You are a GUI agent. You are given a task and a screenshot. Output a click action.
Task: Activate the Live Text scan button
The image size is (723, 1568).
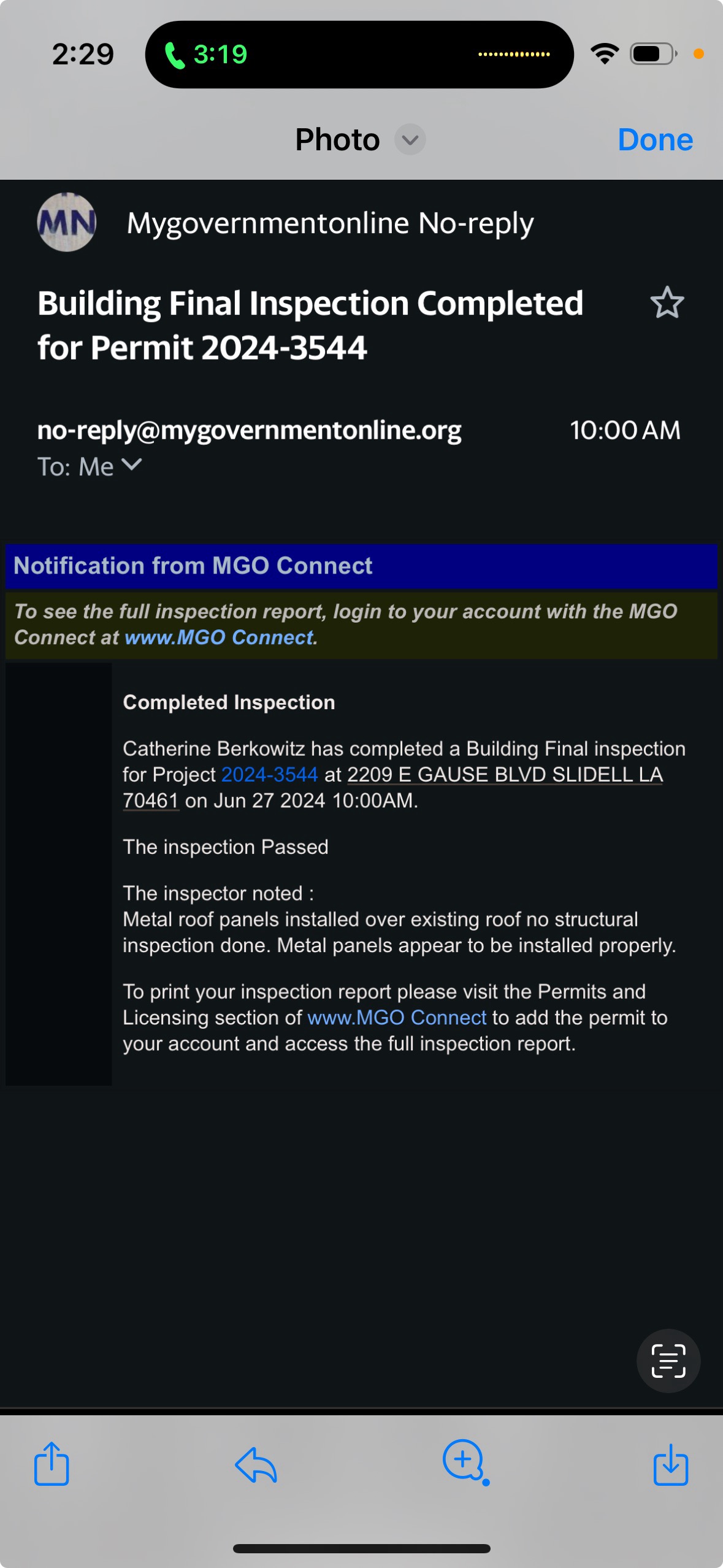668,1361
